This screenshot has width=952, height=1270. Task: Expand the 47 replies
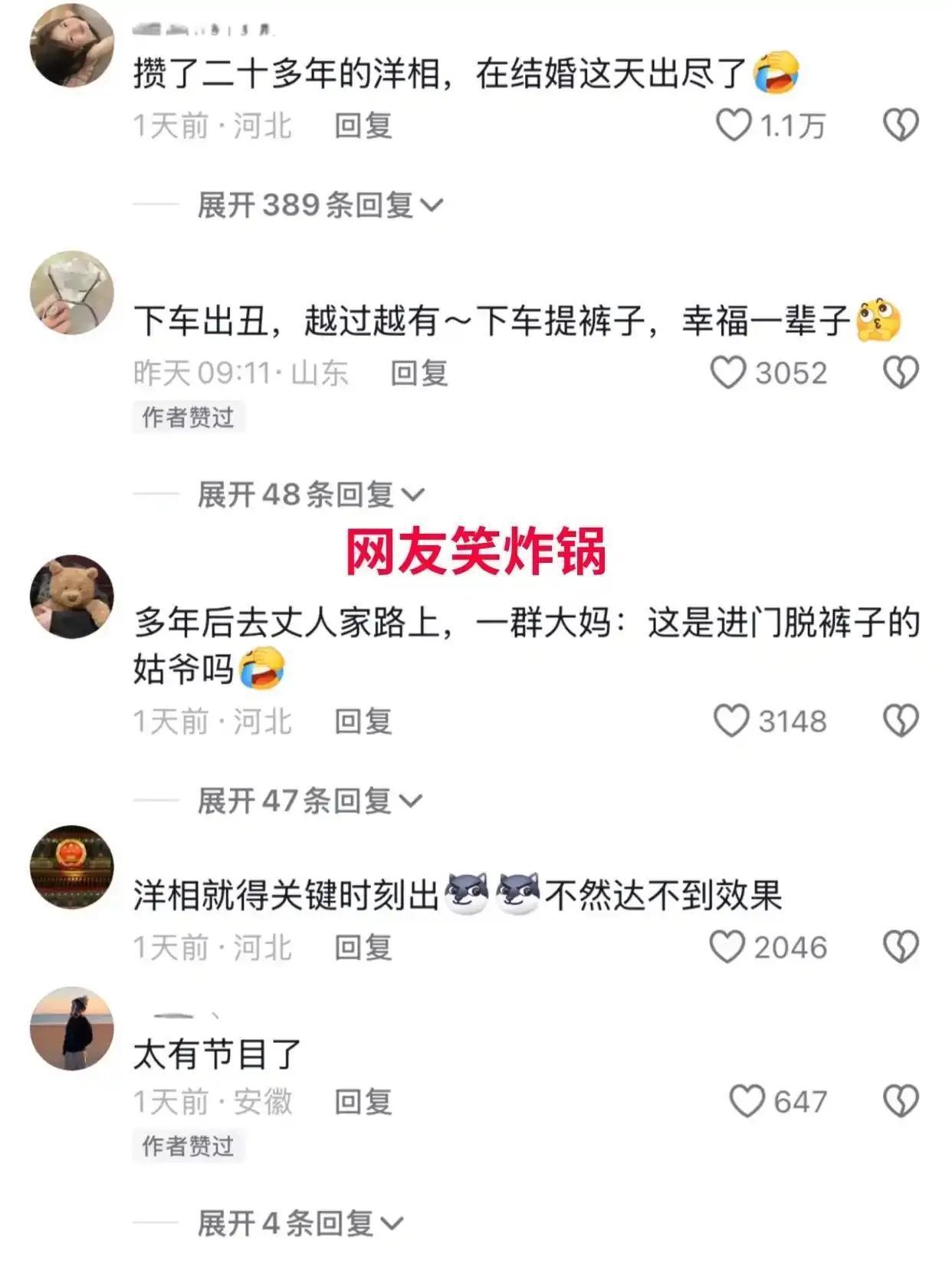[310, 801]
